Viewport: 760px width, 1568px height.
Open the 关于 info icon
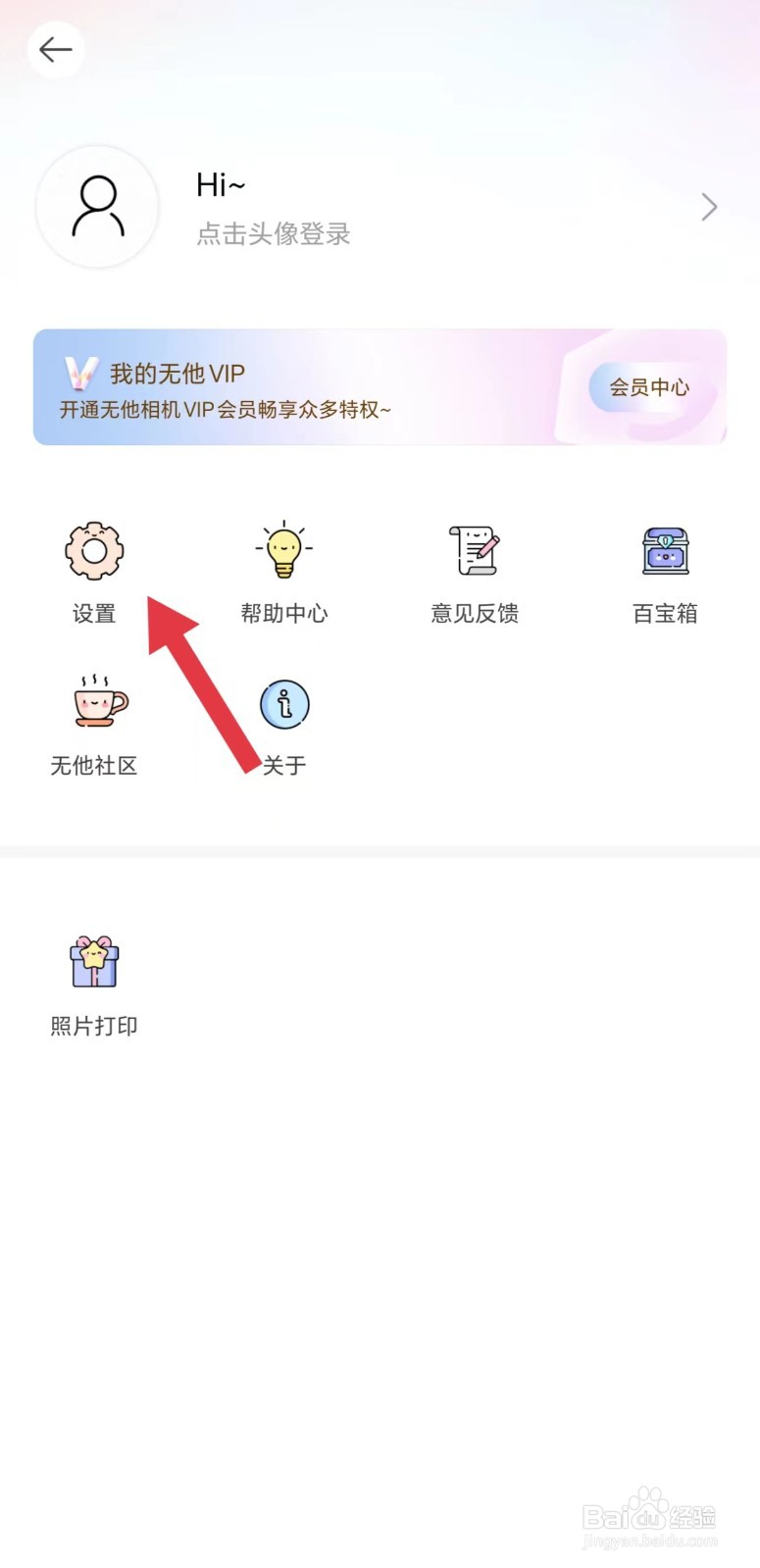[283, 704]
